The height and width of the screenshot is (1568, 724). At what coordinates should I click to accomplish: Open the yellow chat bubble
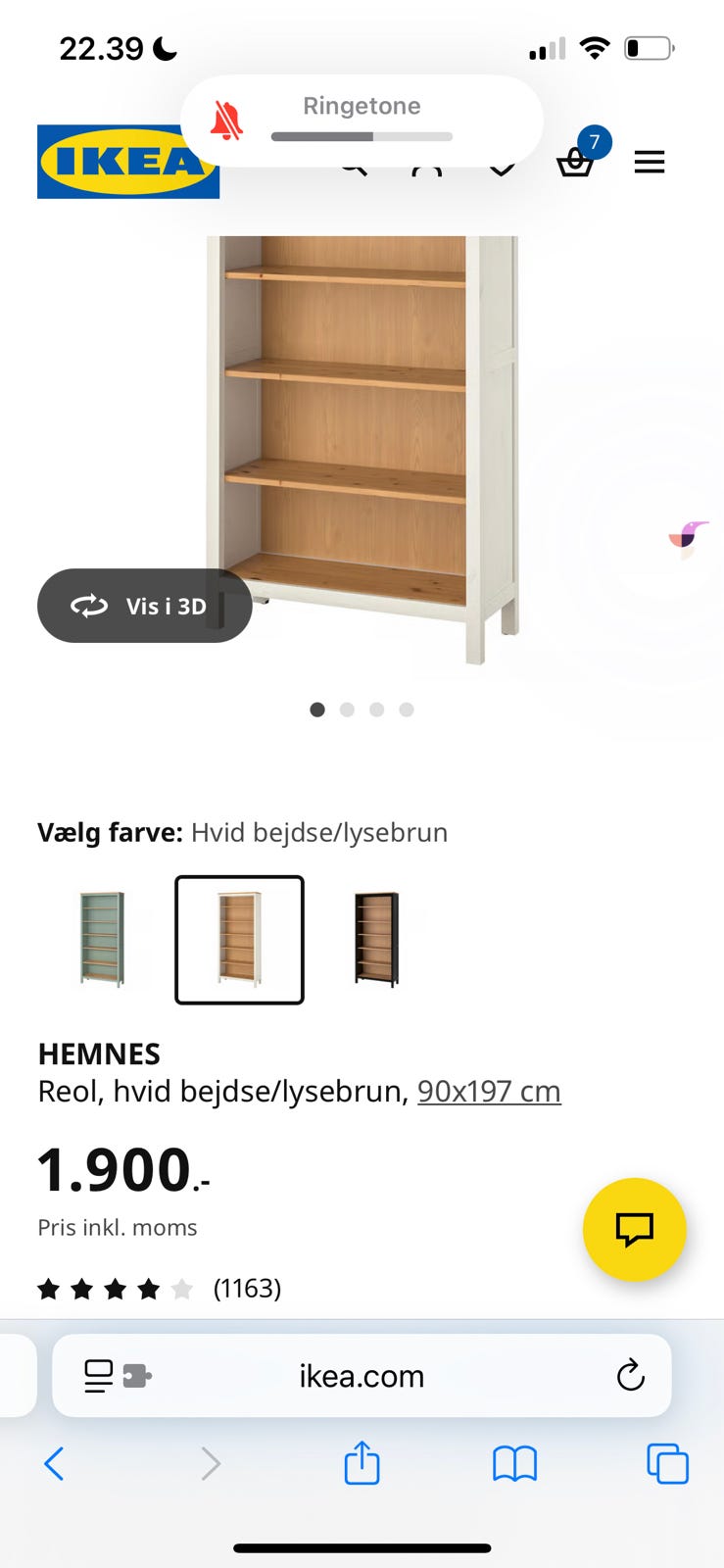point(634,1231)
